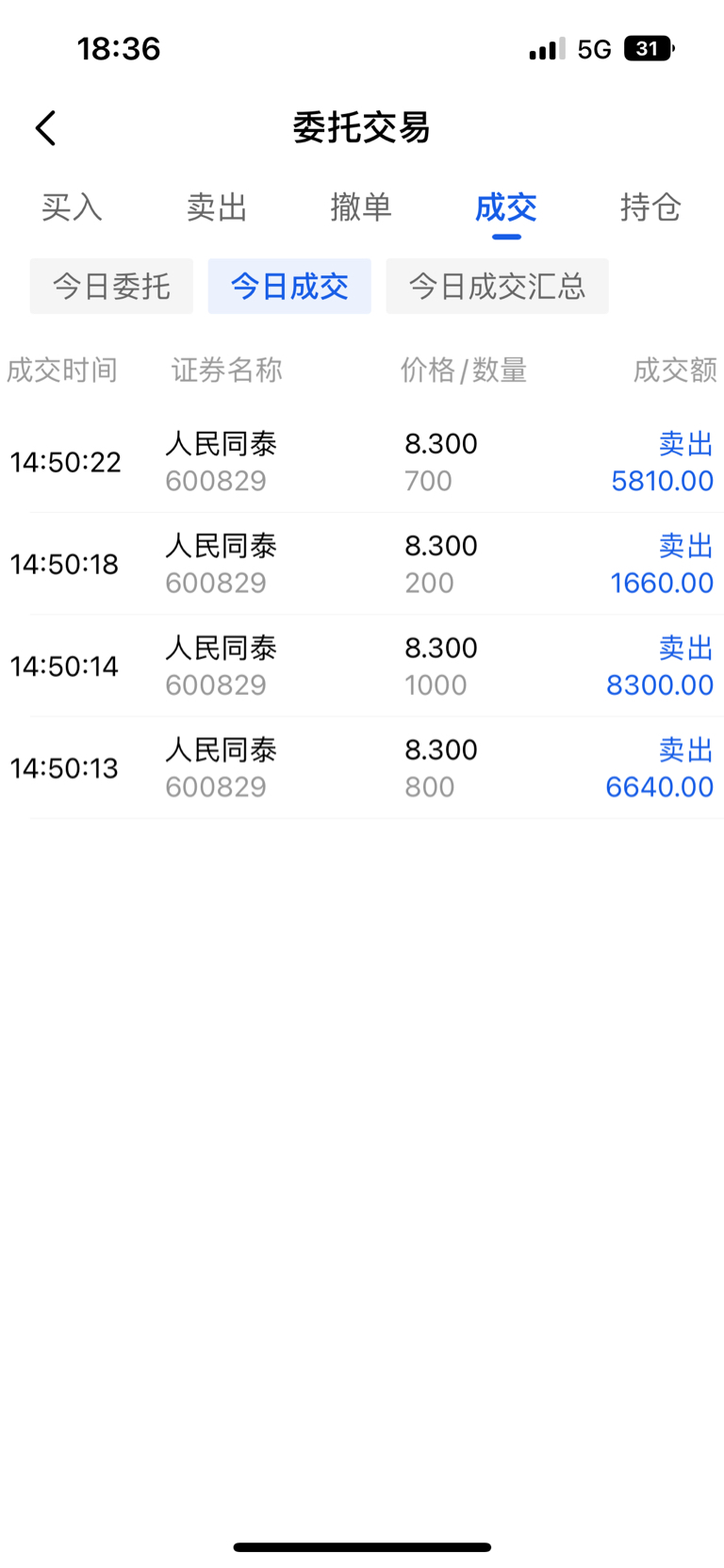Open the 14:50:13 trade of 800 shares
724x1568 pixels.
coord(362,767)
